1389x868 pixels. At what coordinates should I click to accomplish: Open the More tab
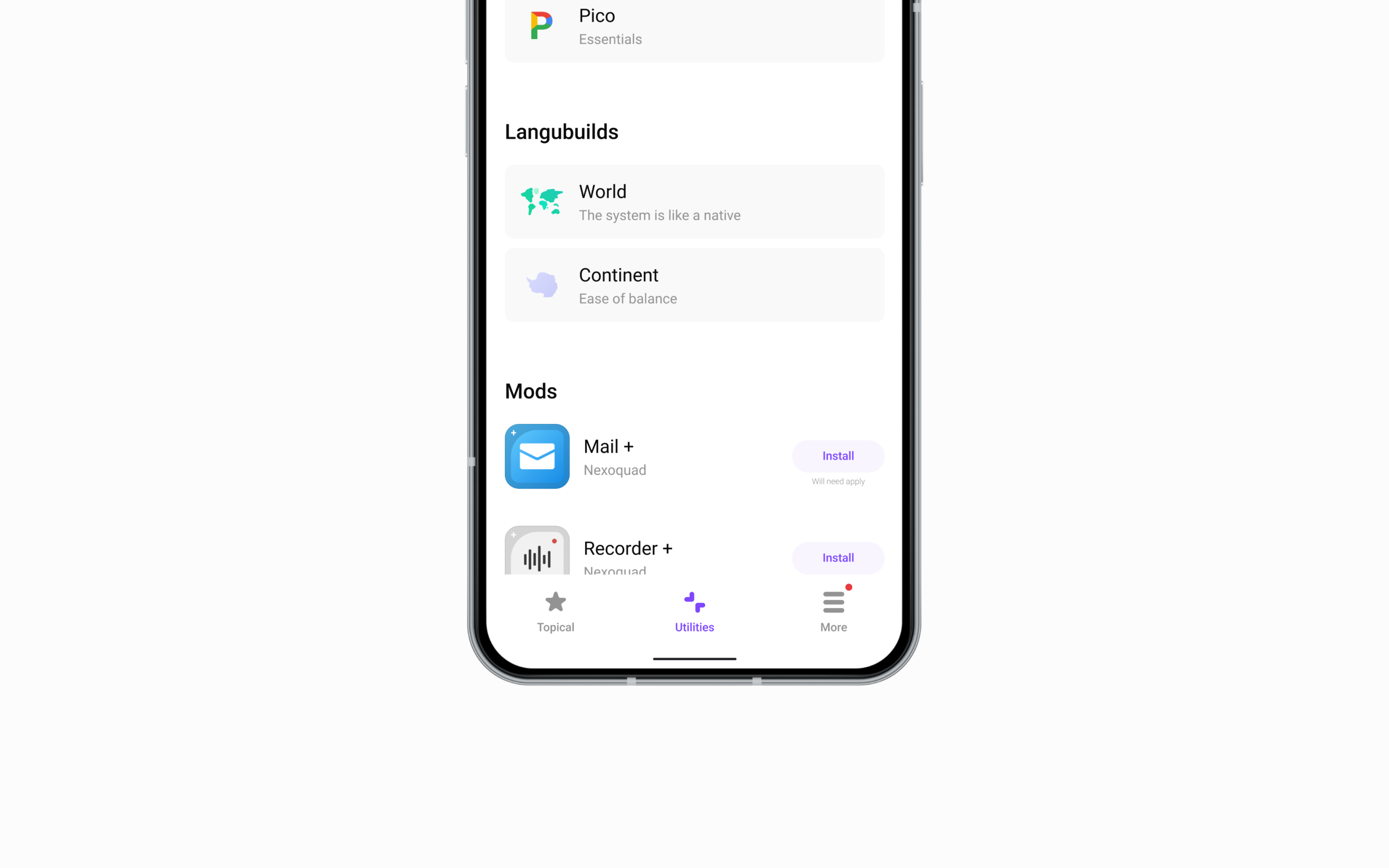pyautogui.click(x=833, y=612)
